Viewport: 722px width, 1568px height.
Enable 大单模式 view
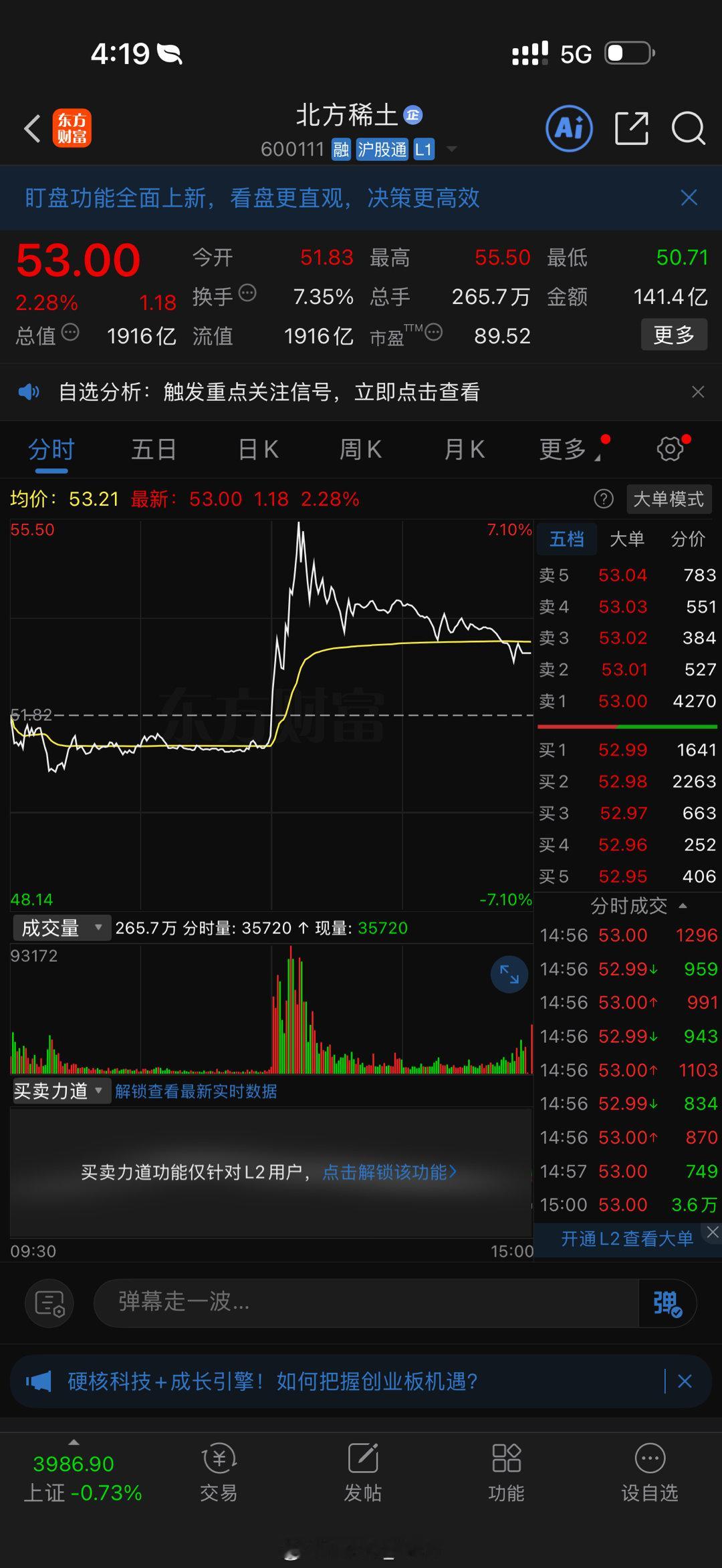point(669,499)
